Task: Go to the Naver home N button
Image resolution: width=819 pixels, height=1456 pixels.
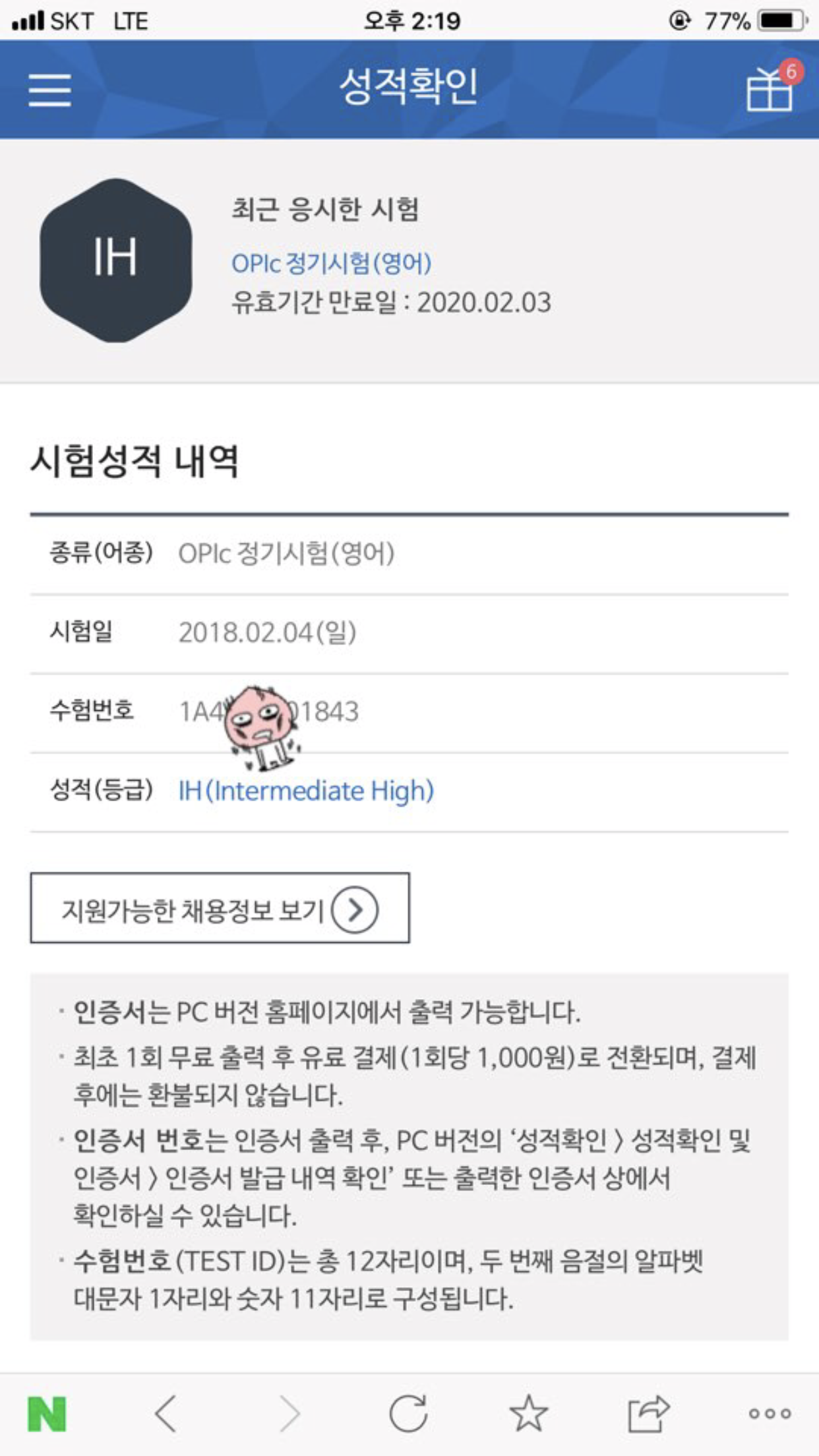Action: point(47,1414)
